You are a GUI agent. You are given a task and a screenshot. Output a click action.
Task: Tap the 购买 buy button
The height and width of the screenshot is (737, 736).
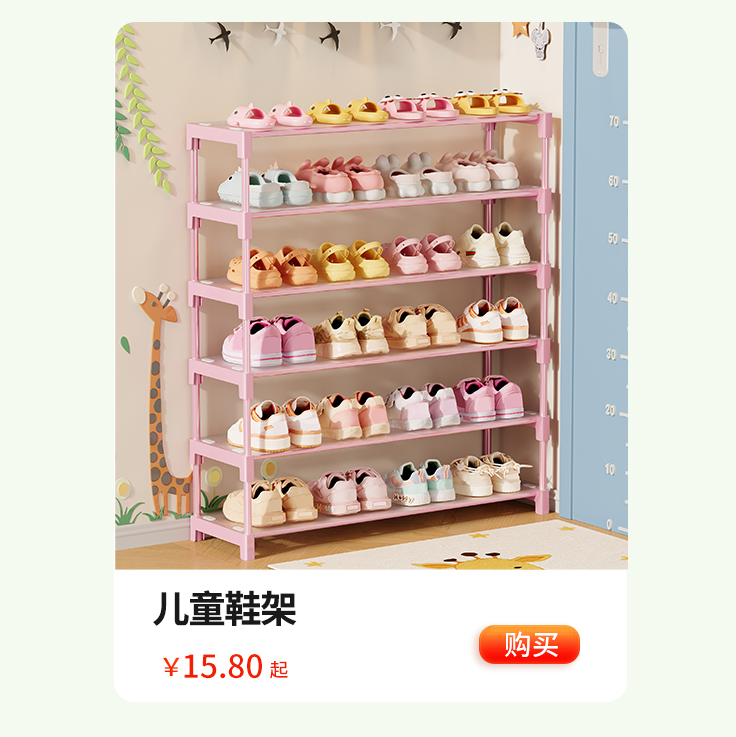point(529,645)
